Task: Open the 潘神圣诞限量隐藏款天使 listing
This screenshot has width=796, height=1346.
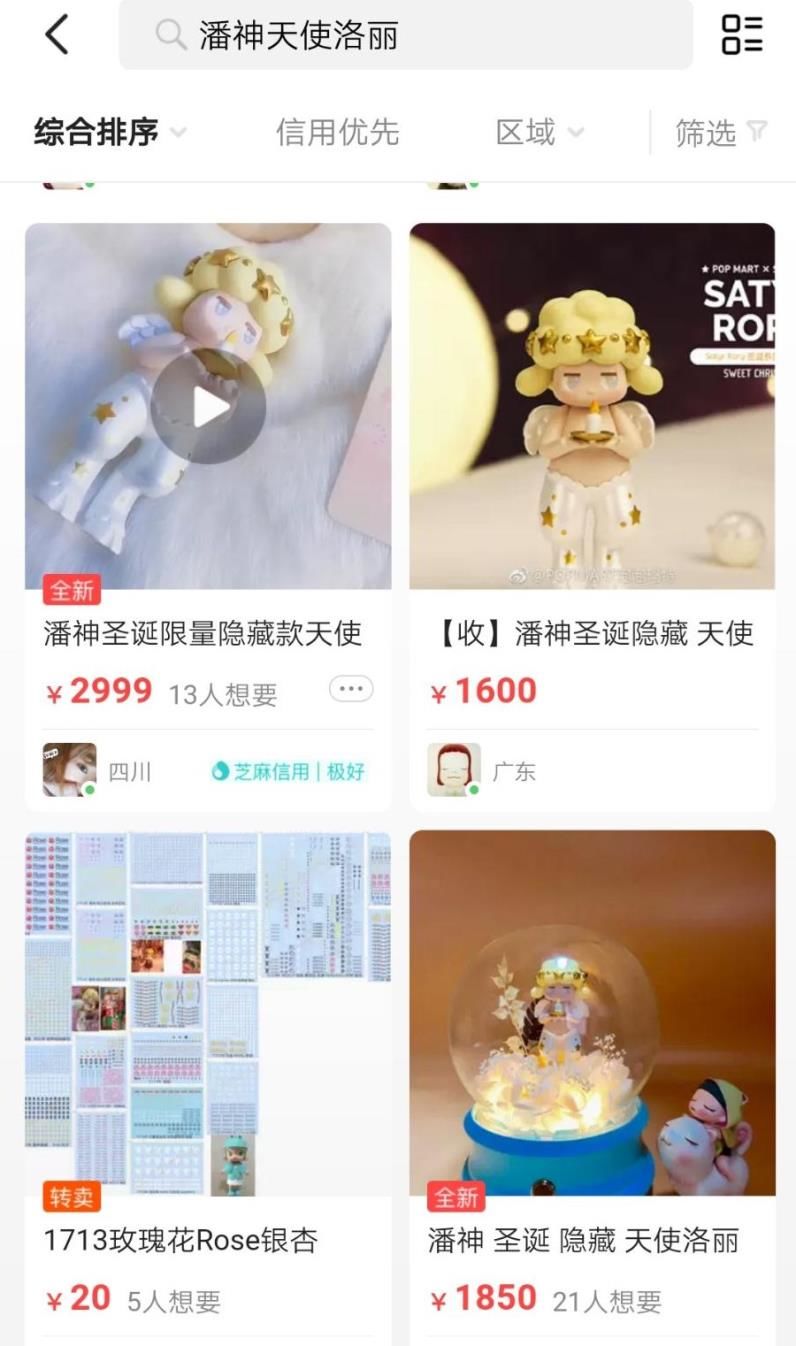Action: pos(203,633)
